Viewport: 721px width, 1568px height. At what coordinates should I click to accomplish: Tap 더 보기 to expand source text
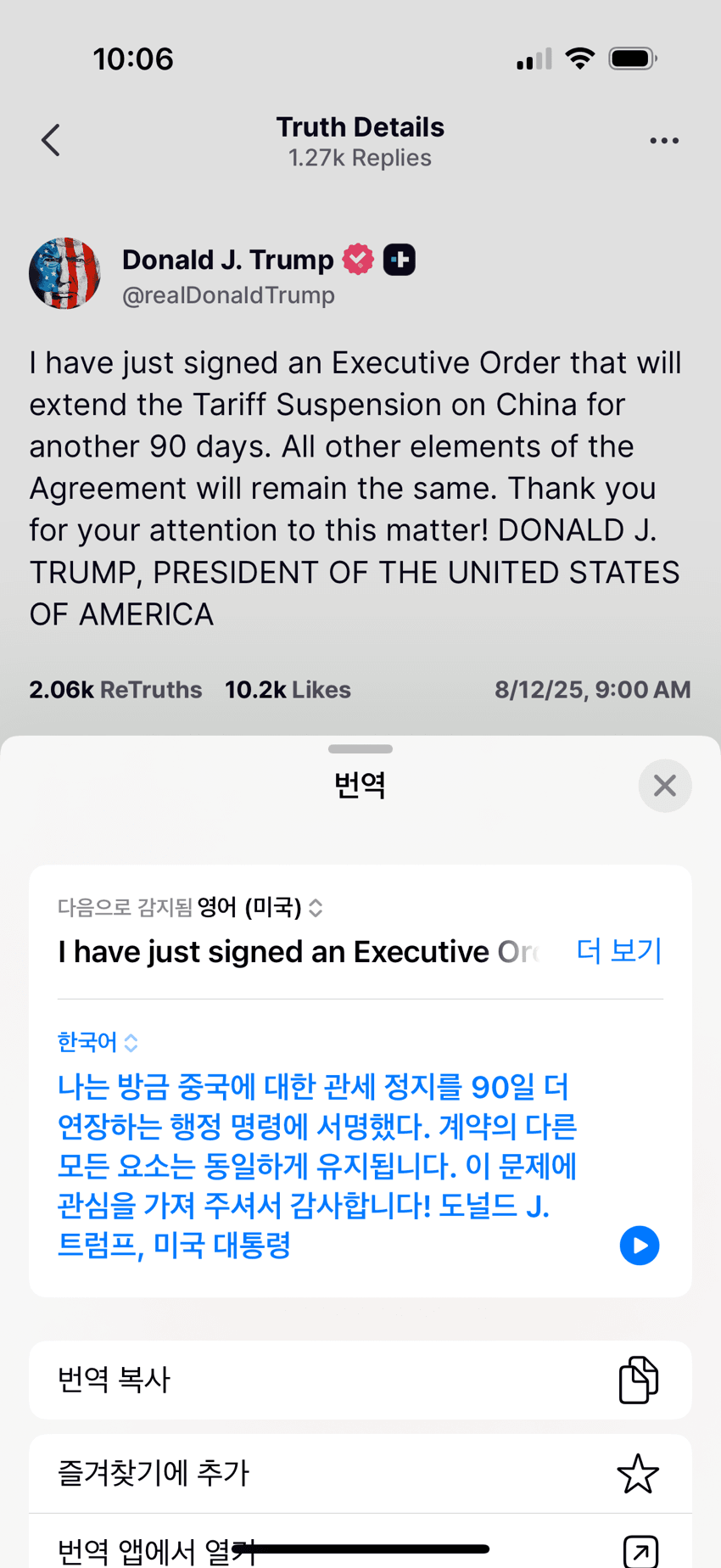click(618, 951)
